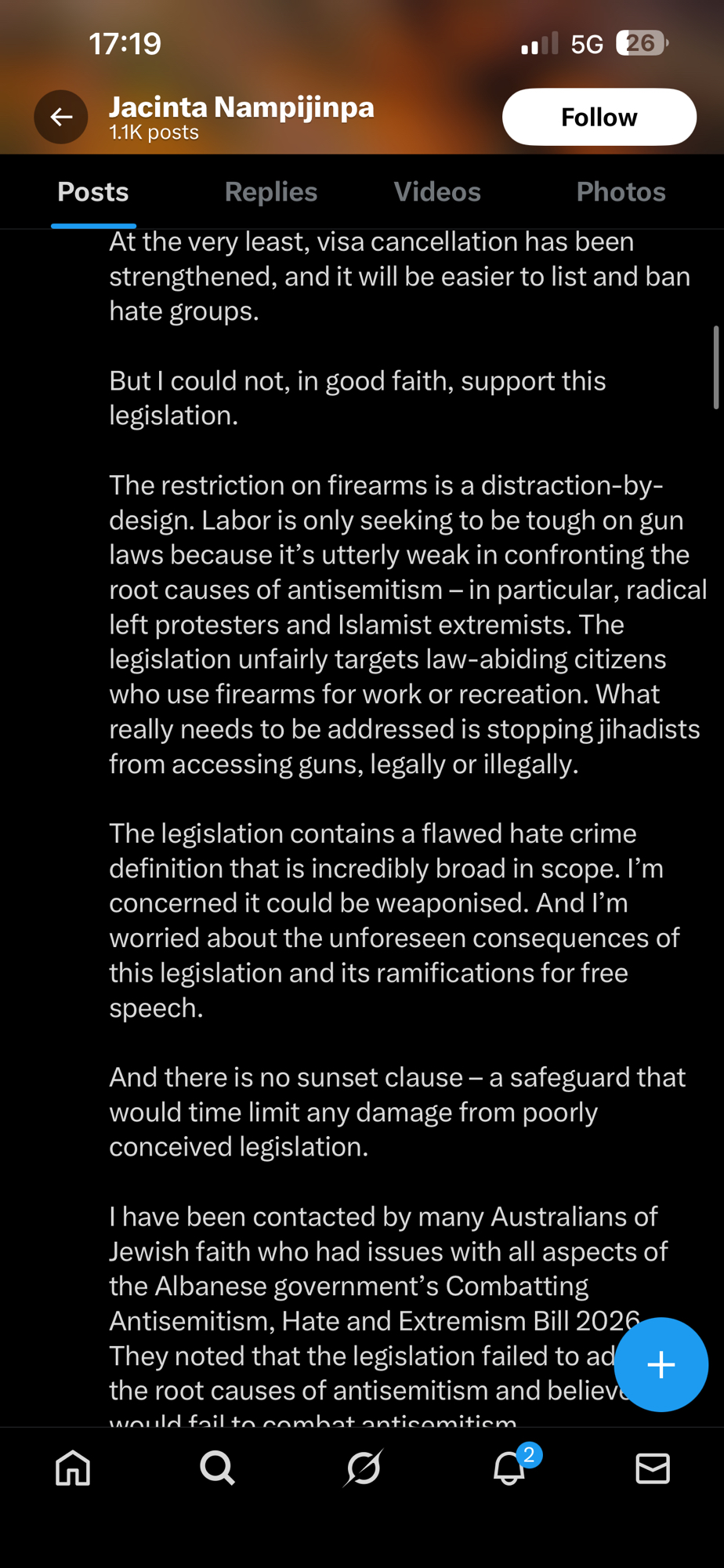Open direct messages inbox
Screen dimensions: 724x1568
click(x=652, y=1468)
